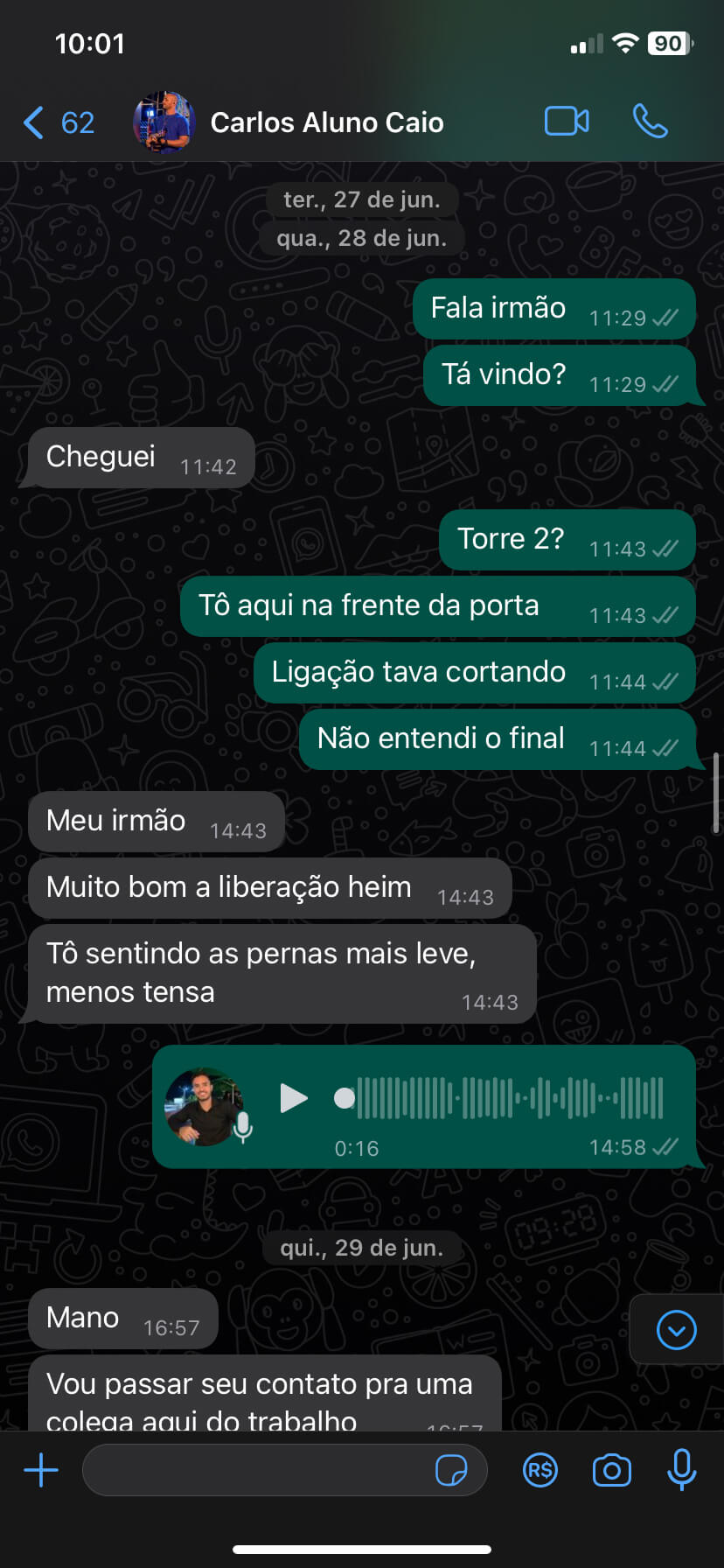
Task: Play the 0:16 voice message
Action: click(x=294, y=1097)
